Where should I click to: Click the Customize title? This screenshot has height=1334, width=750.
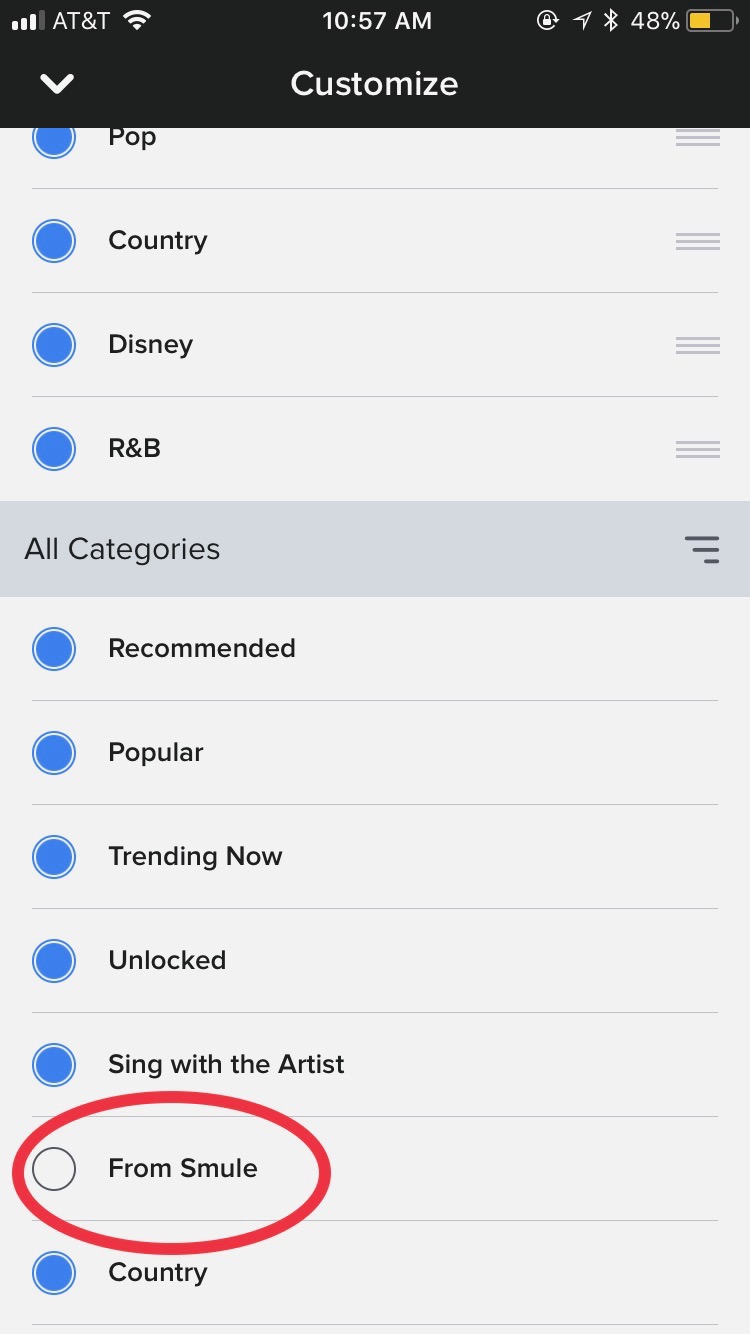374,84
